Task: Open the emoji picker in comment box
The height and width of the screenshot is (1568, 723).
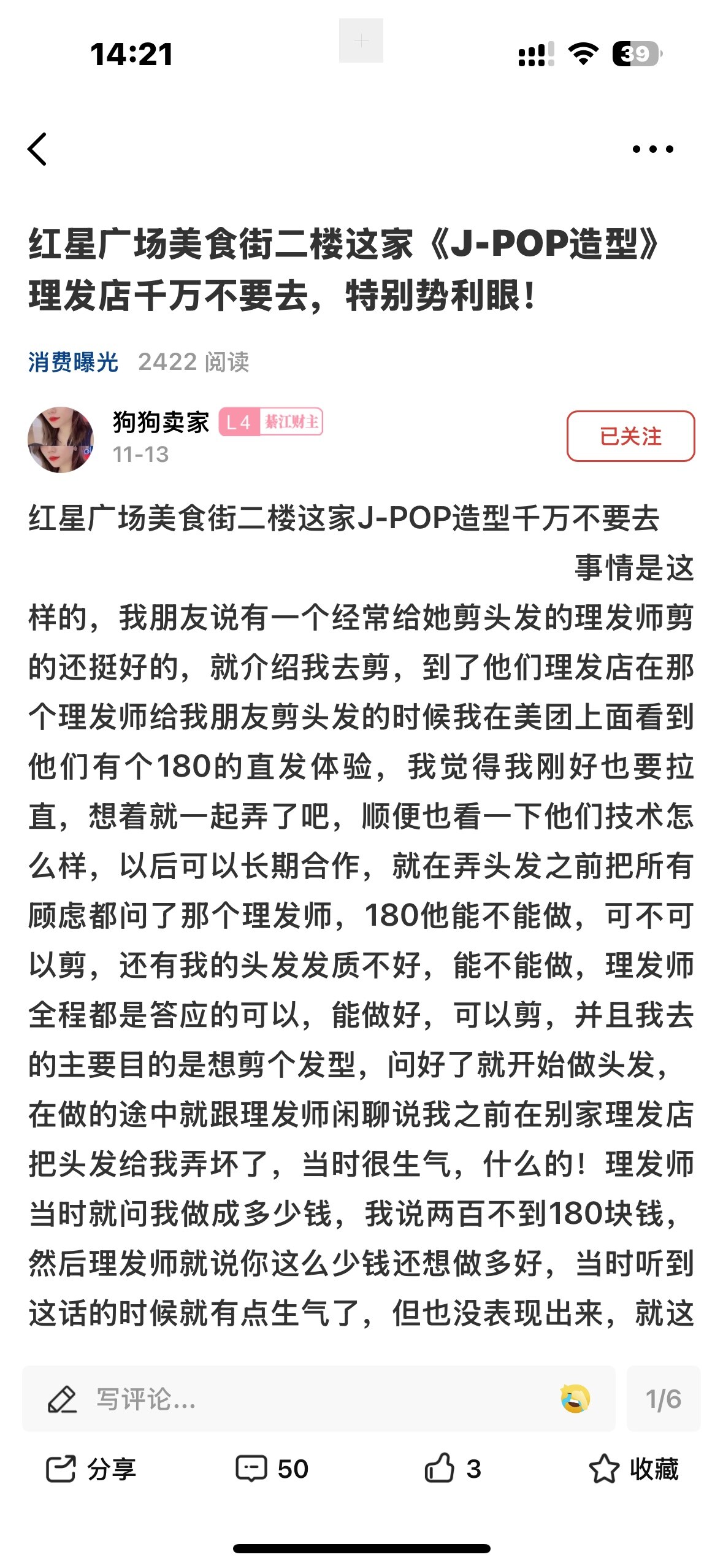Action: [575, 1399]
